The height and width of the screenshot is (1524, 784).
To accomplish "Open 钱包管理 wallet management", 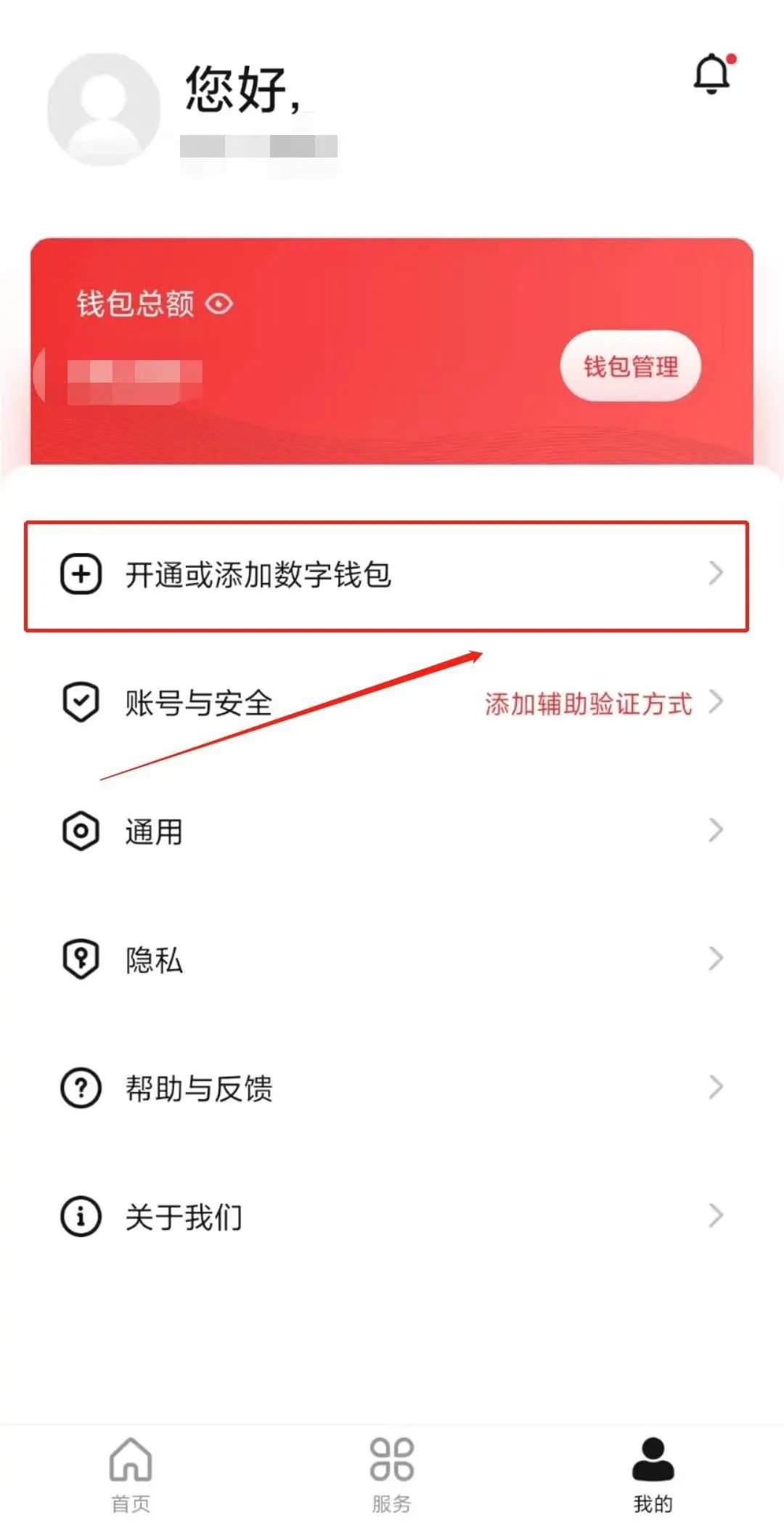I will [x=630, y=366].
